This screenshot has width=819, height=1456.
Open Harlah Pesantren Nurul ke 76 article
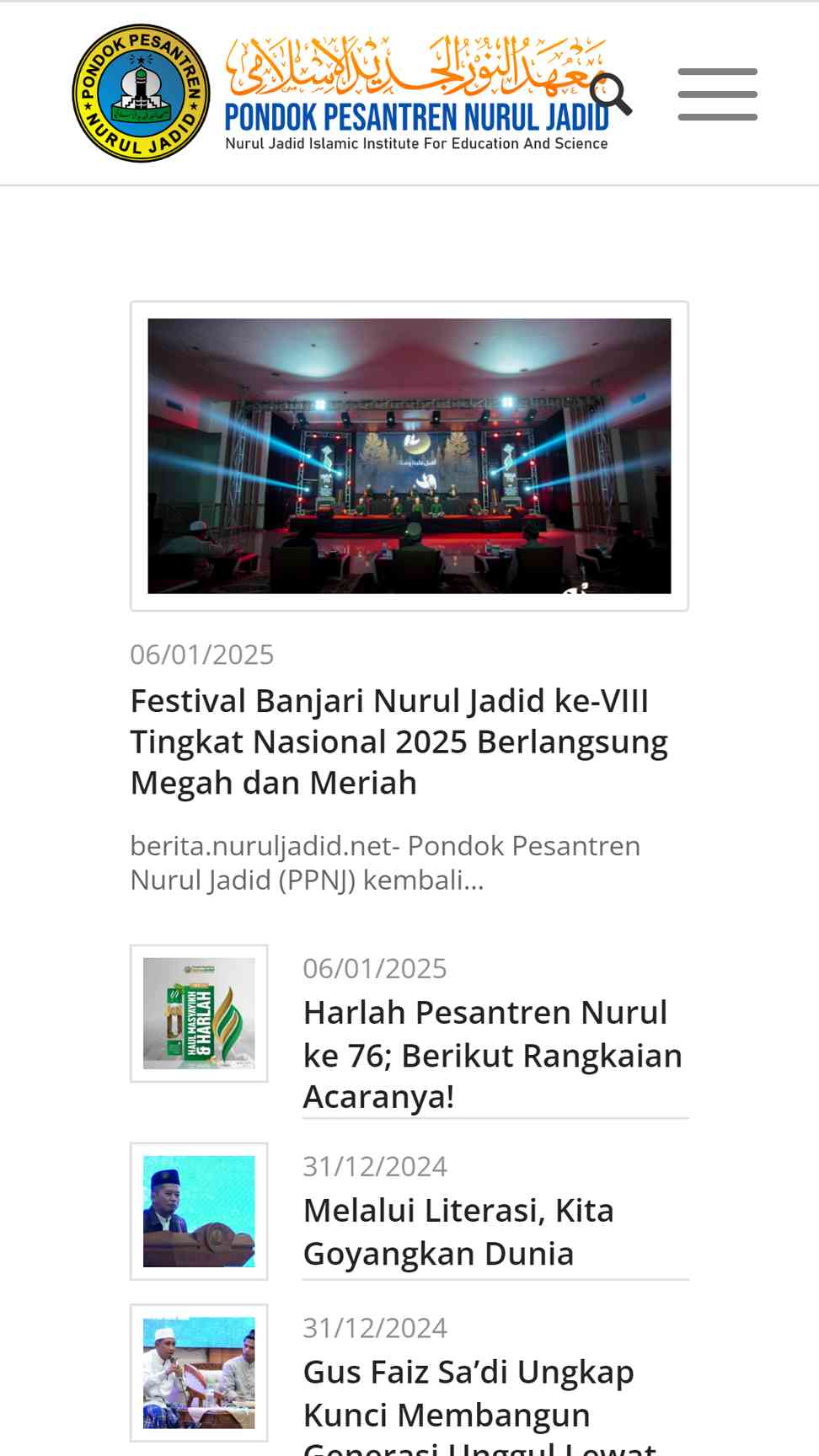pyautogui.click(x=493, y=1054)
